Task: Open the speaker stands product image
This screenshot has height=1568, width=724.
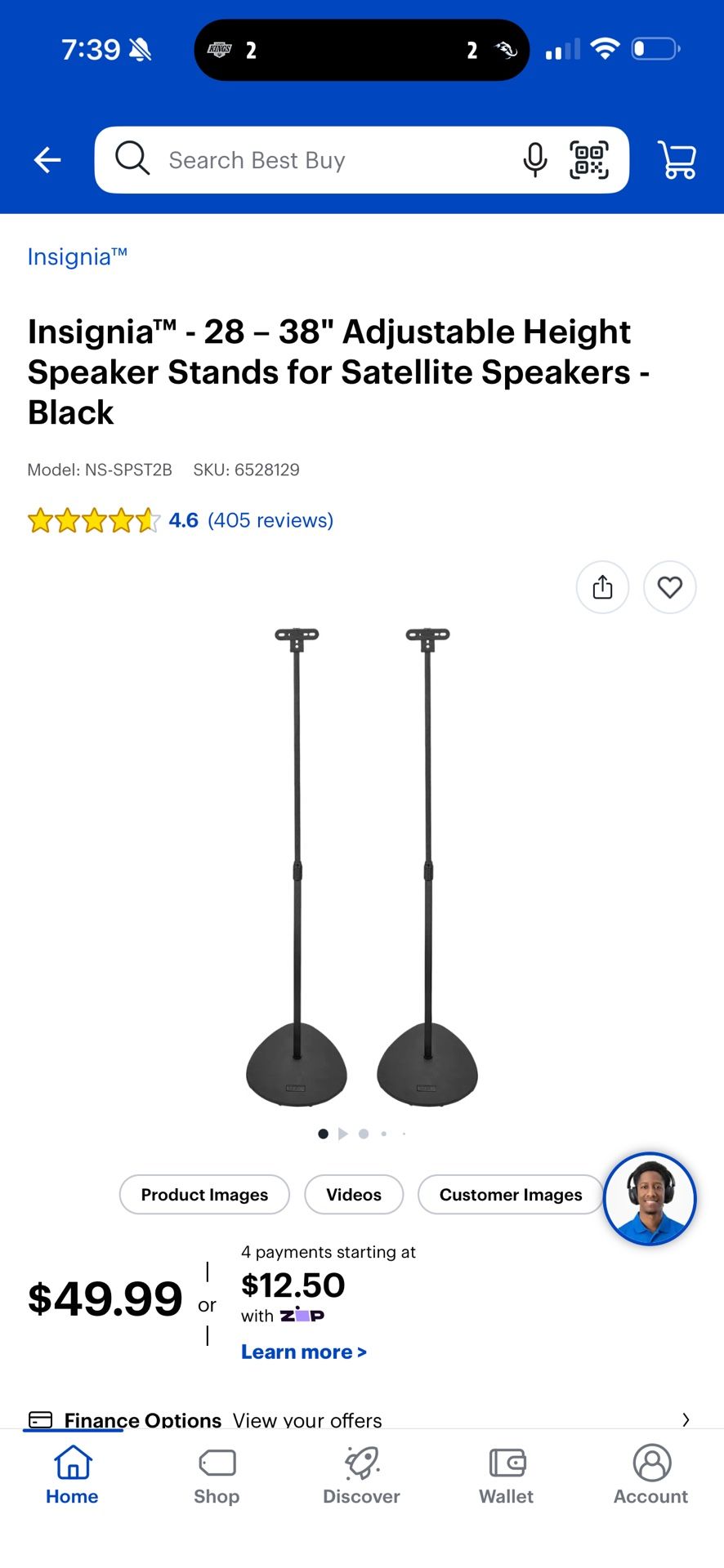Action: click(362, 866)
